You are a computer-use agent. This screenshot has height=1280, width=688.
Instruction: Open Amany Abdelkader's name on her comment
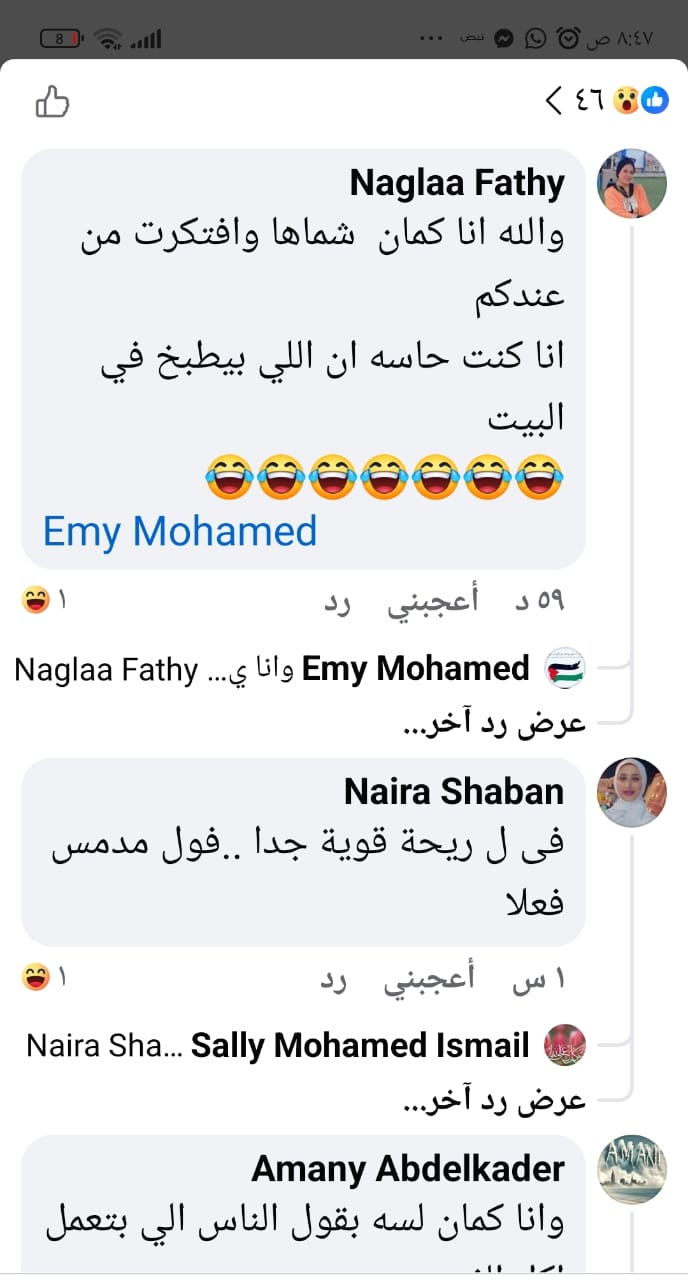408,1168
